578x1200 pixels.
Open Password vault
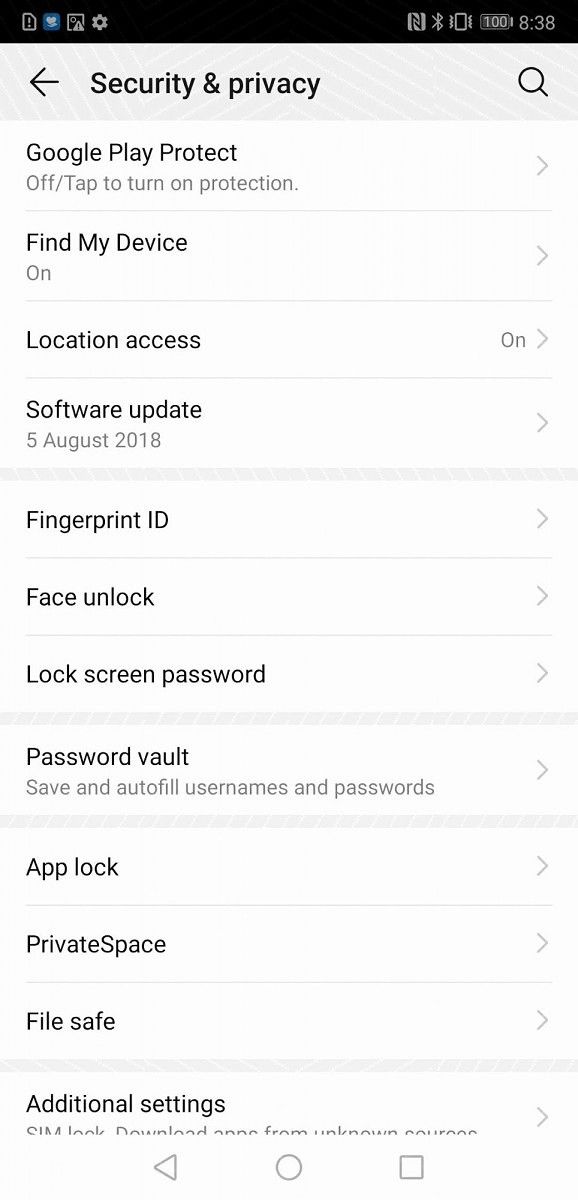pos(289,770)
